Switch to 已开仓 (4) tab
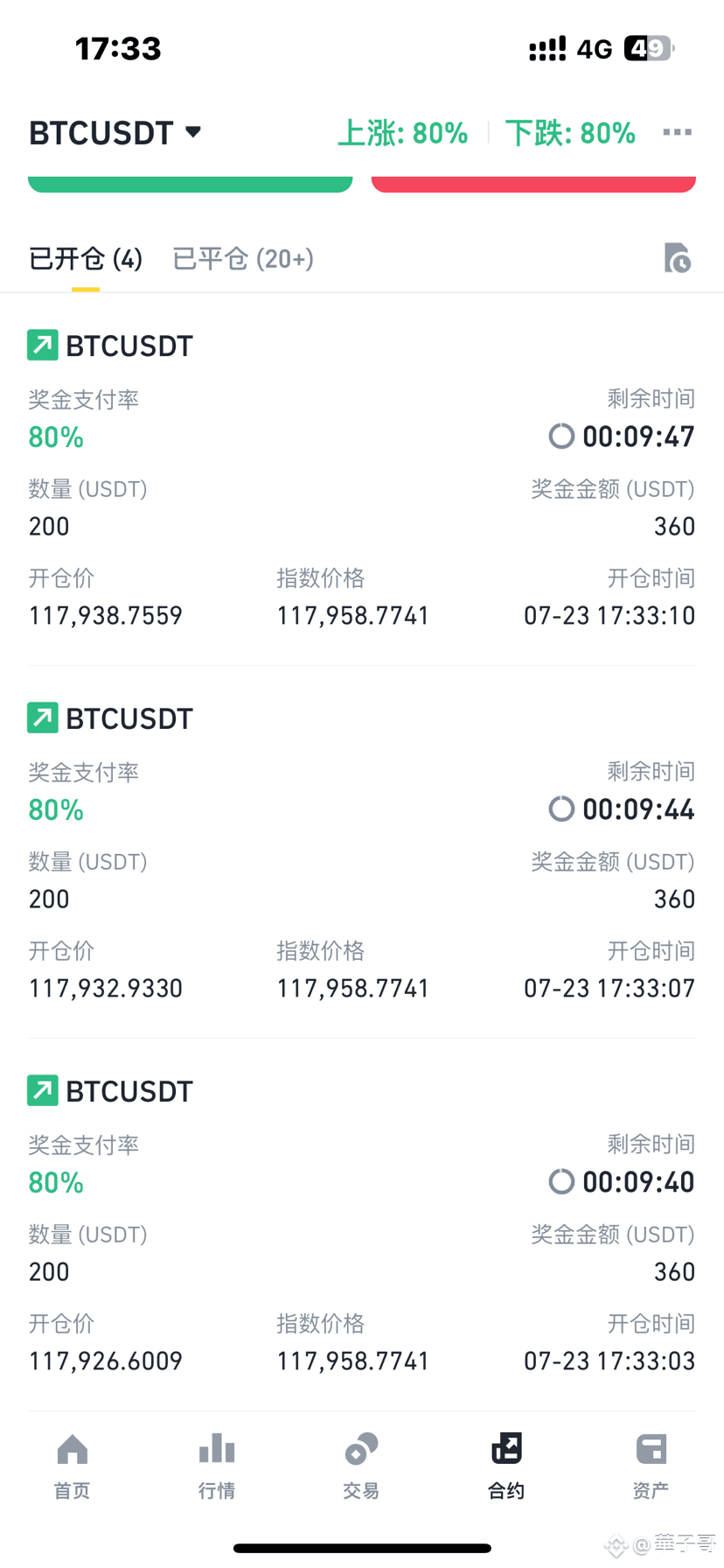724x1568 pixels. click(85, 259)
